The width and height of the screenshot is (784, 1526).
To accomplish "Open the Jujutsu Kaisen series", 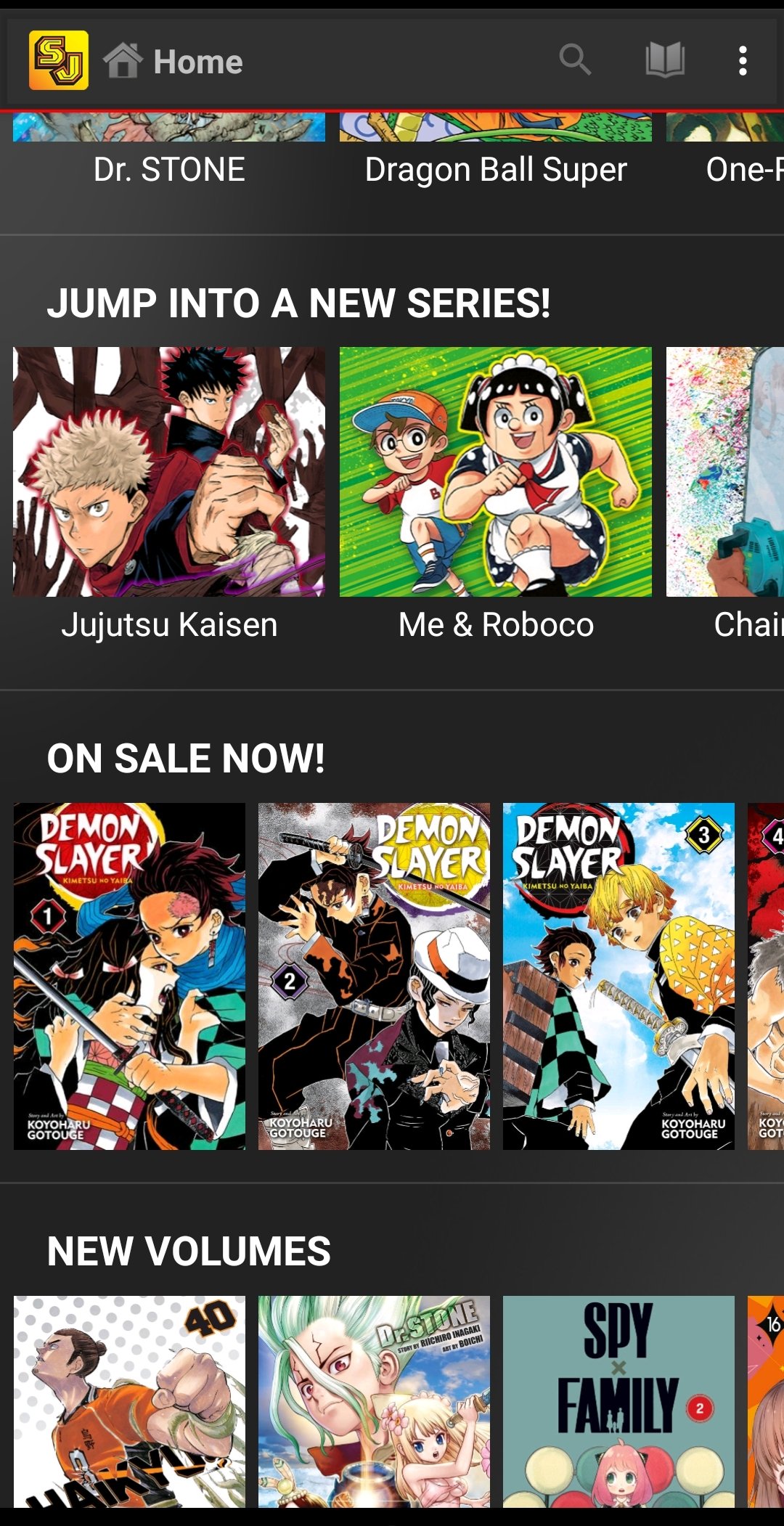I will (x=169, y=495).
